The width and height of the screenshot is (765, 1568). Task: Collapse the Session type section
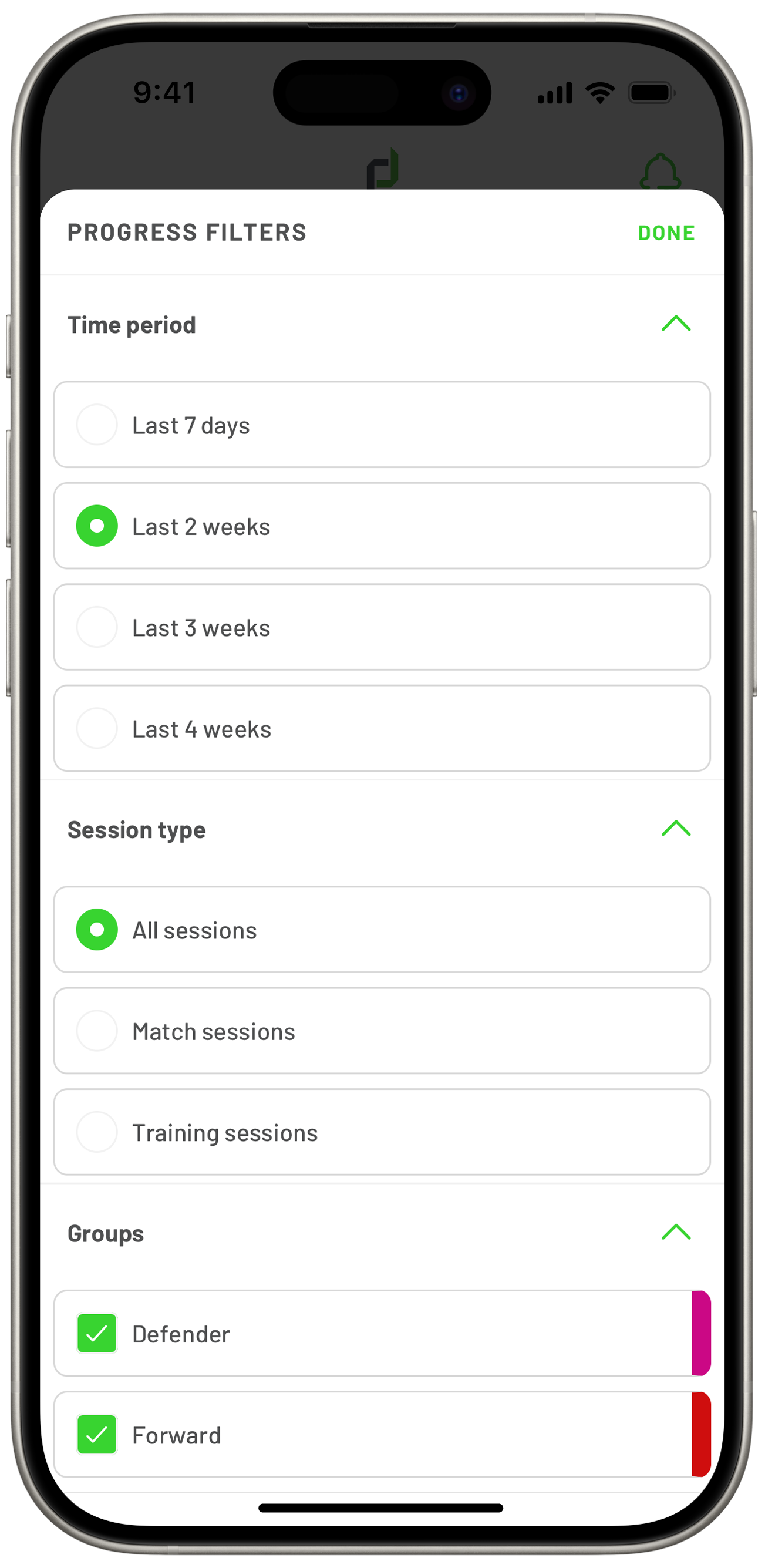tap(676, 829)
